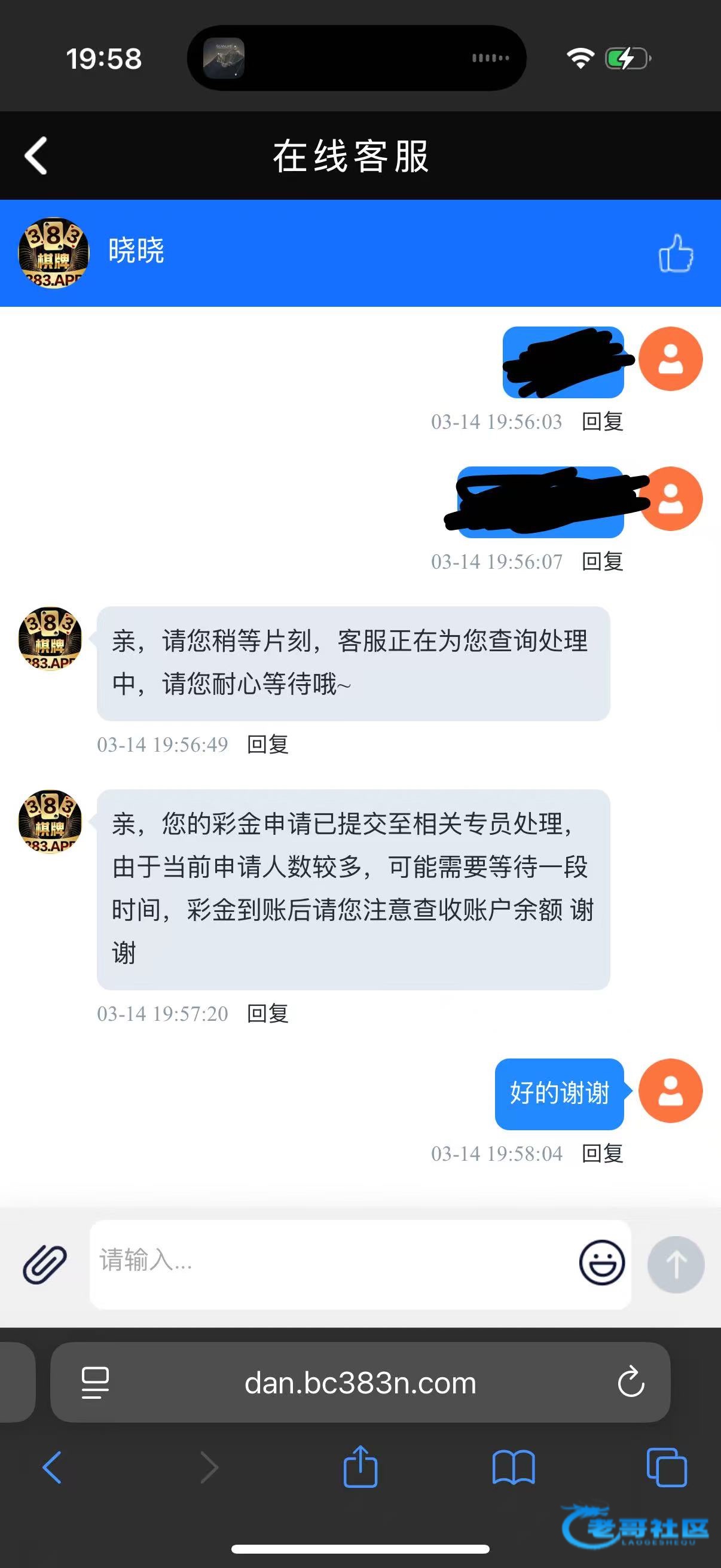Viewport: 721px width, 1568px height.
Task: Go back from the 在线客服 page
Action: coord(36,156)
